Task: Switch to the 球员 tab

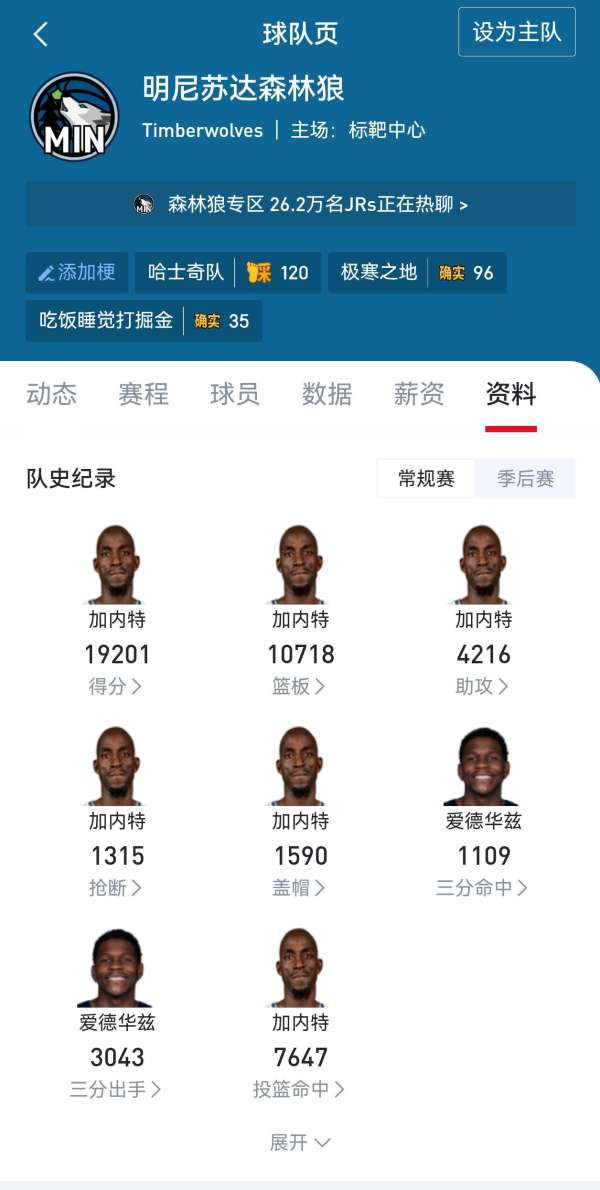Action: (235, 394)
